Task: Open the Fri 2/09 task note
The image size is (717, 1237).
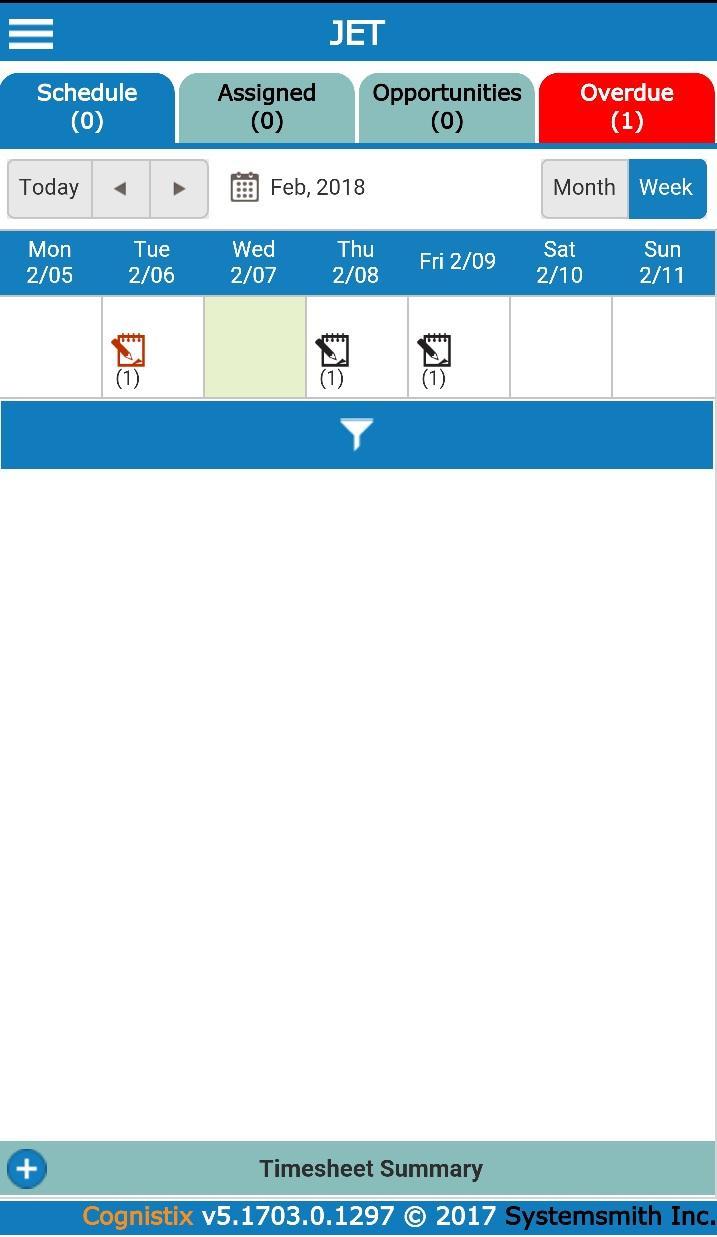Action: (x=434, y=351)
